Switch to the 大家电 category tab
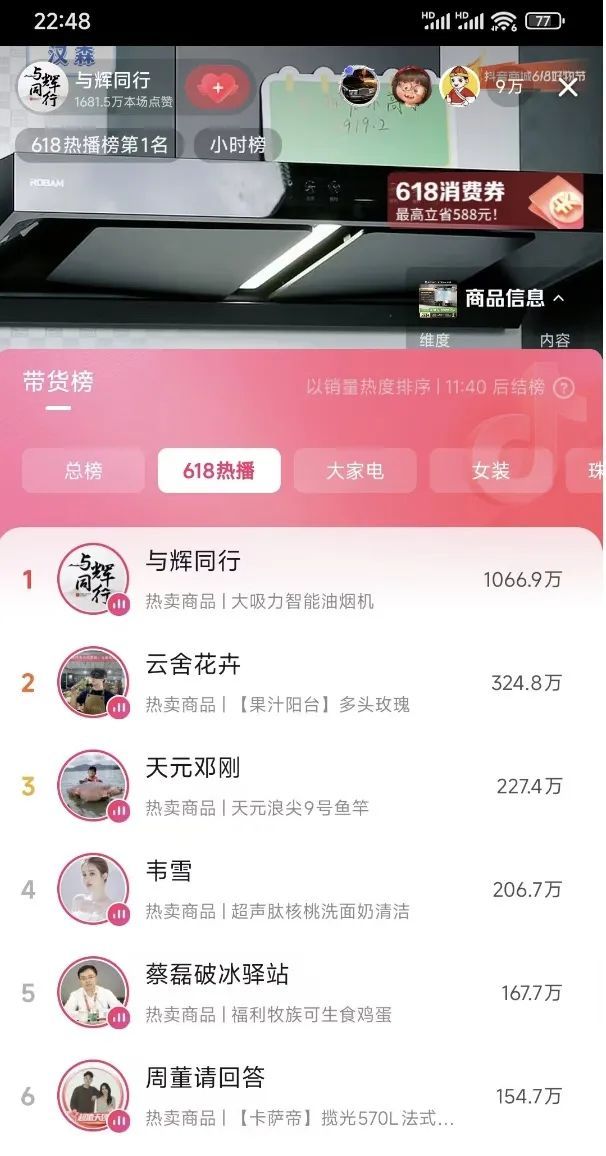606x1156 pixels. click(x=355, y=470)
